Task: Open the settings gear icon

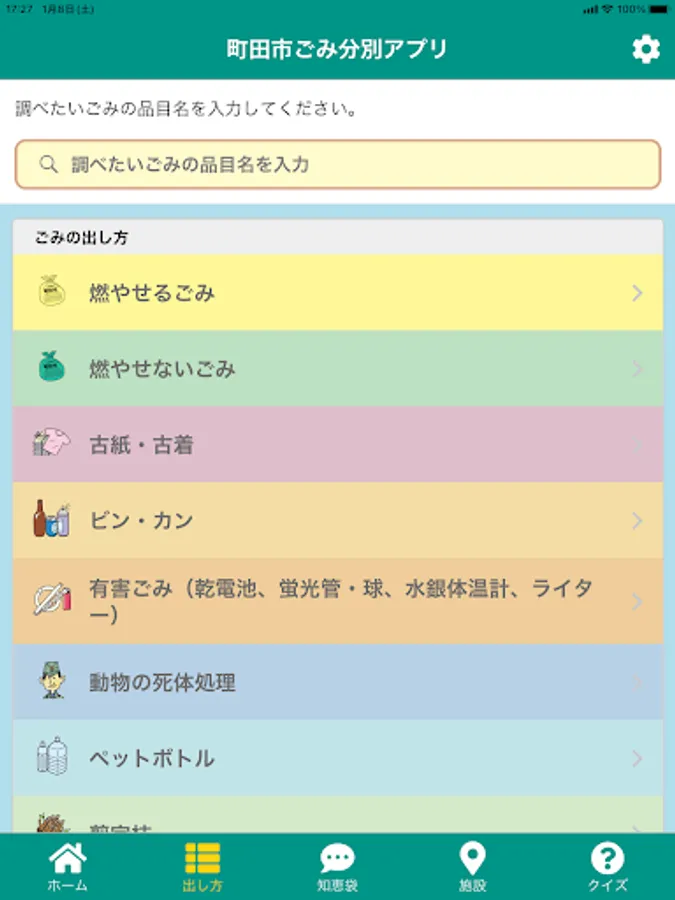Action: 646,49
